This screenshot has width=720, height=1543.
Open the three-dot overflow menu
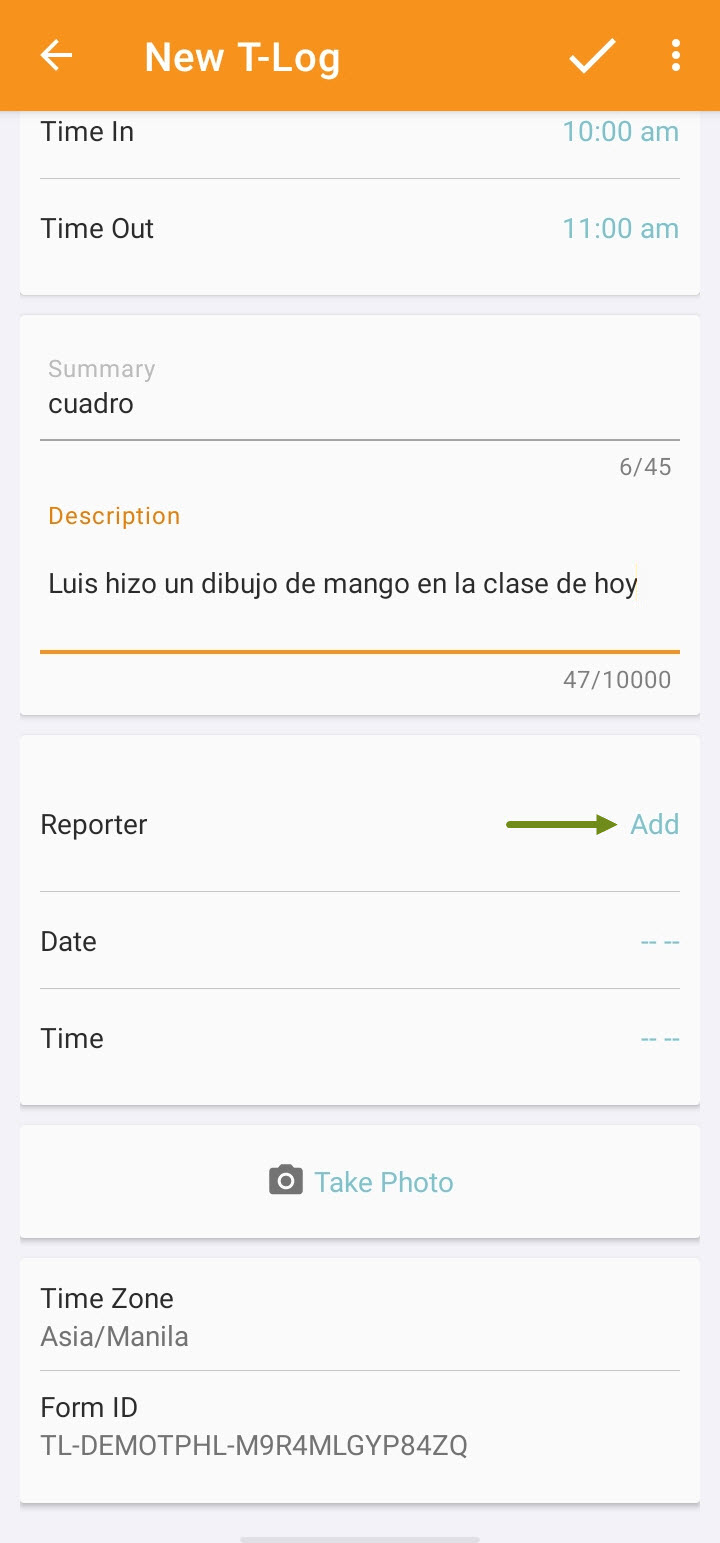(x=676, y=56)
